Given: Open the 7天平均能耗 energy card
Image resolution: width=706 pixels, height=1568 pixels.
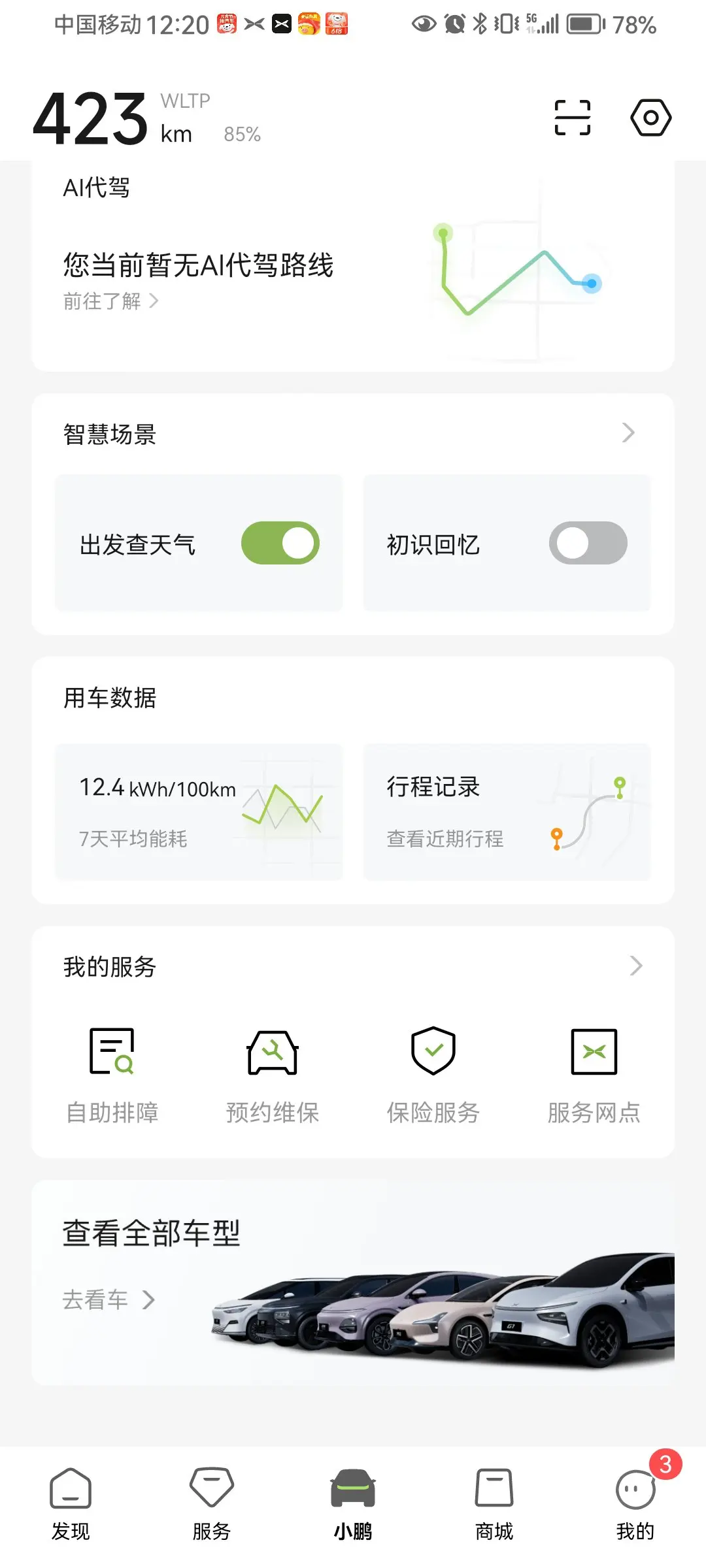Looking at the screenshot, I should [199, 812].
